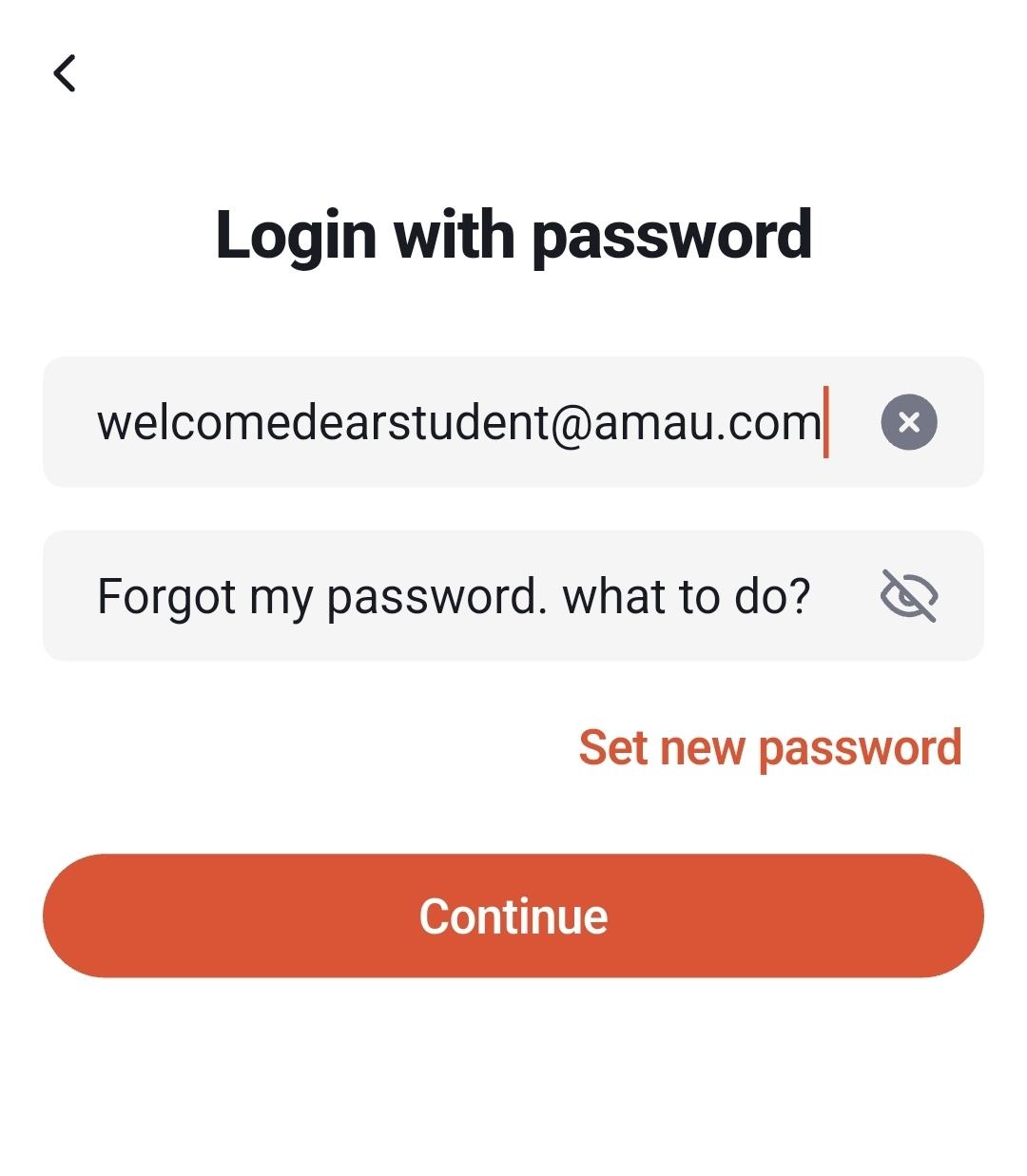
Task: Tap the Continue button
Action: click(513, 916)
